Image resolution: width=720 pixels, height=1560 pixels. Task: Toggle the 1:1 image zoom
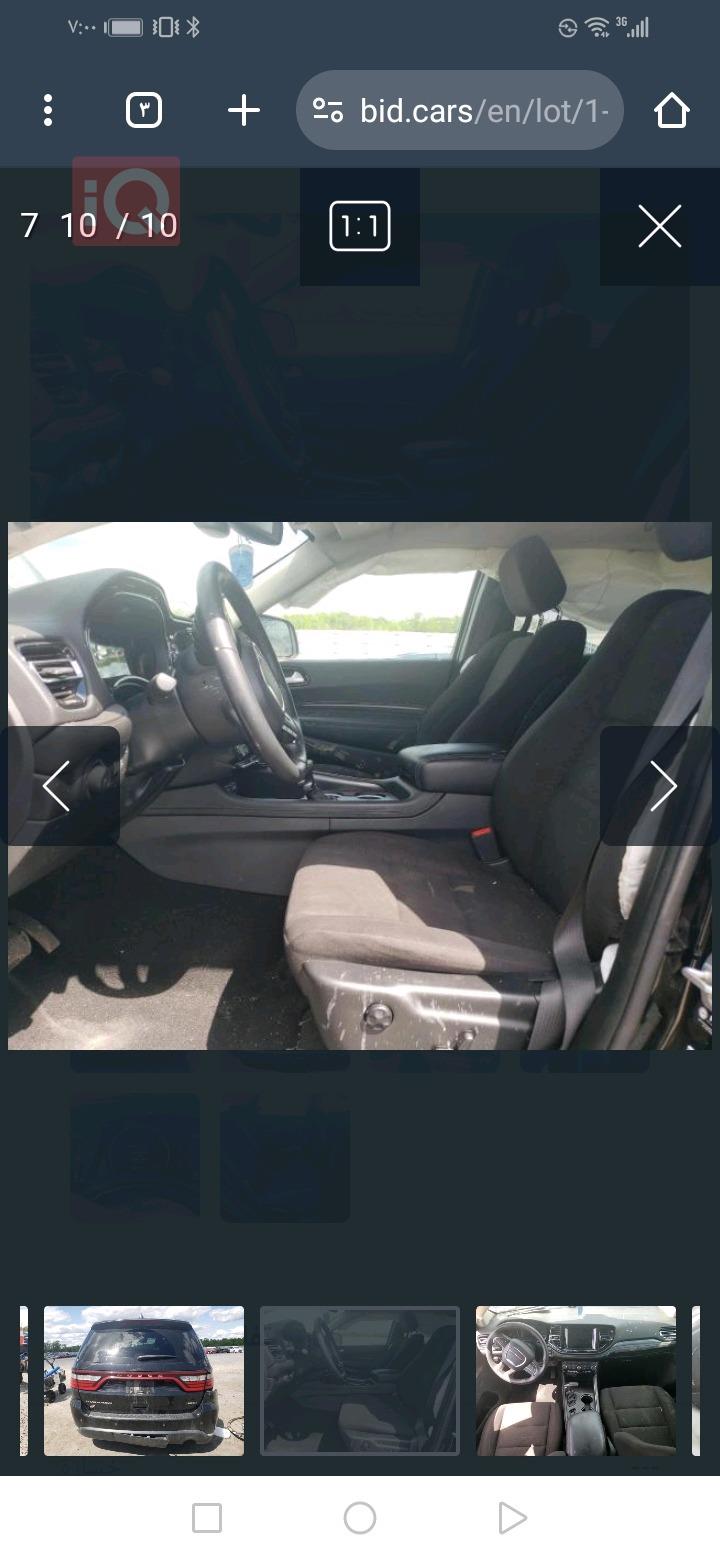tap(360, 227)
